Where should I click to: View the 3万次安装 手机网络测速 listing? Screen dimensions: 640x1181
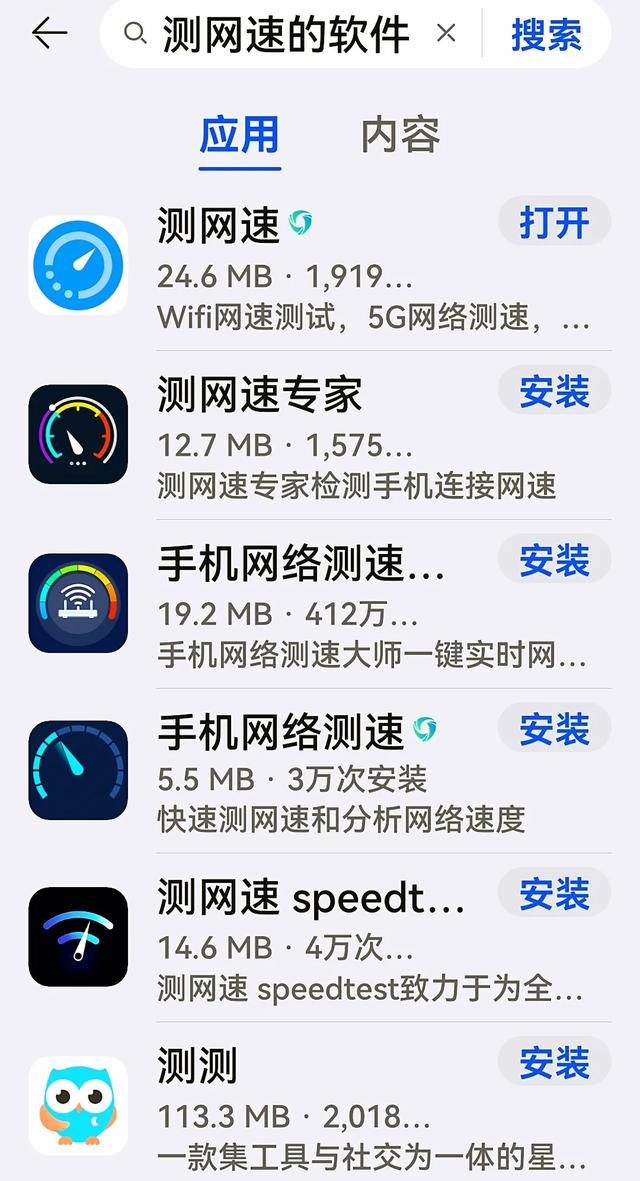point(300,772)
